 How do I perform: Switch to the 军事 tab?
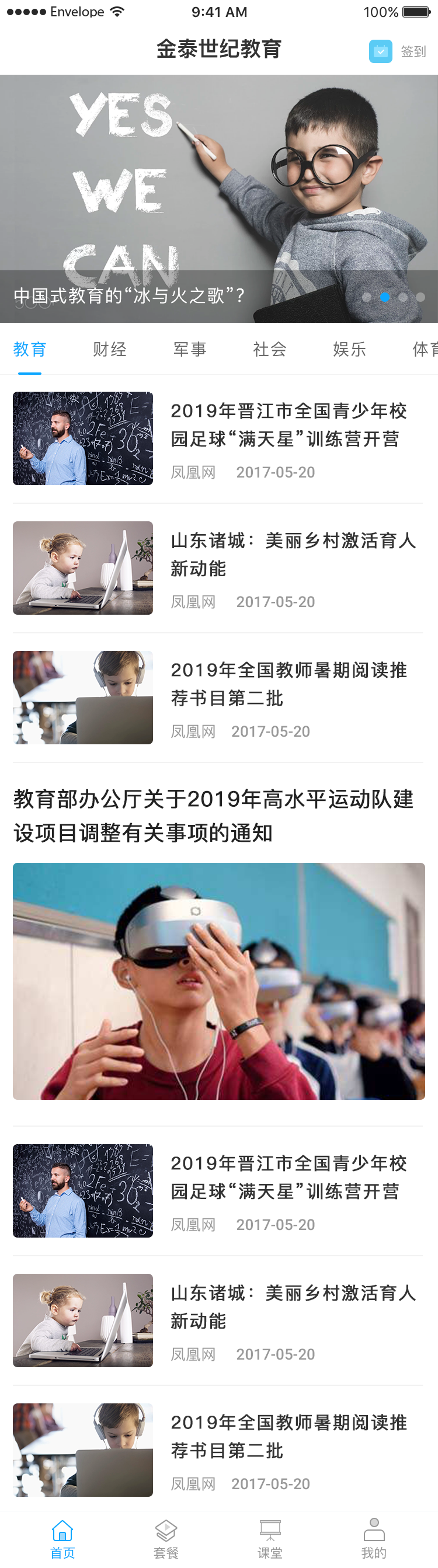[189, 350]
